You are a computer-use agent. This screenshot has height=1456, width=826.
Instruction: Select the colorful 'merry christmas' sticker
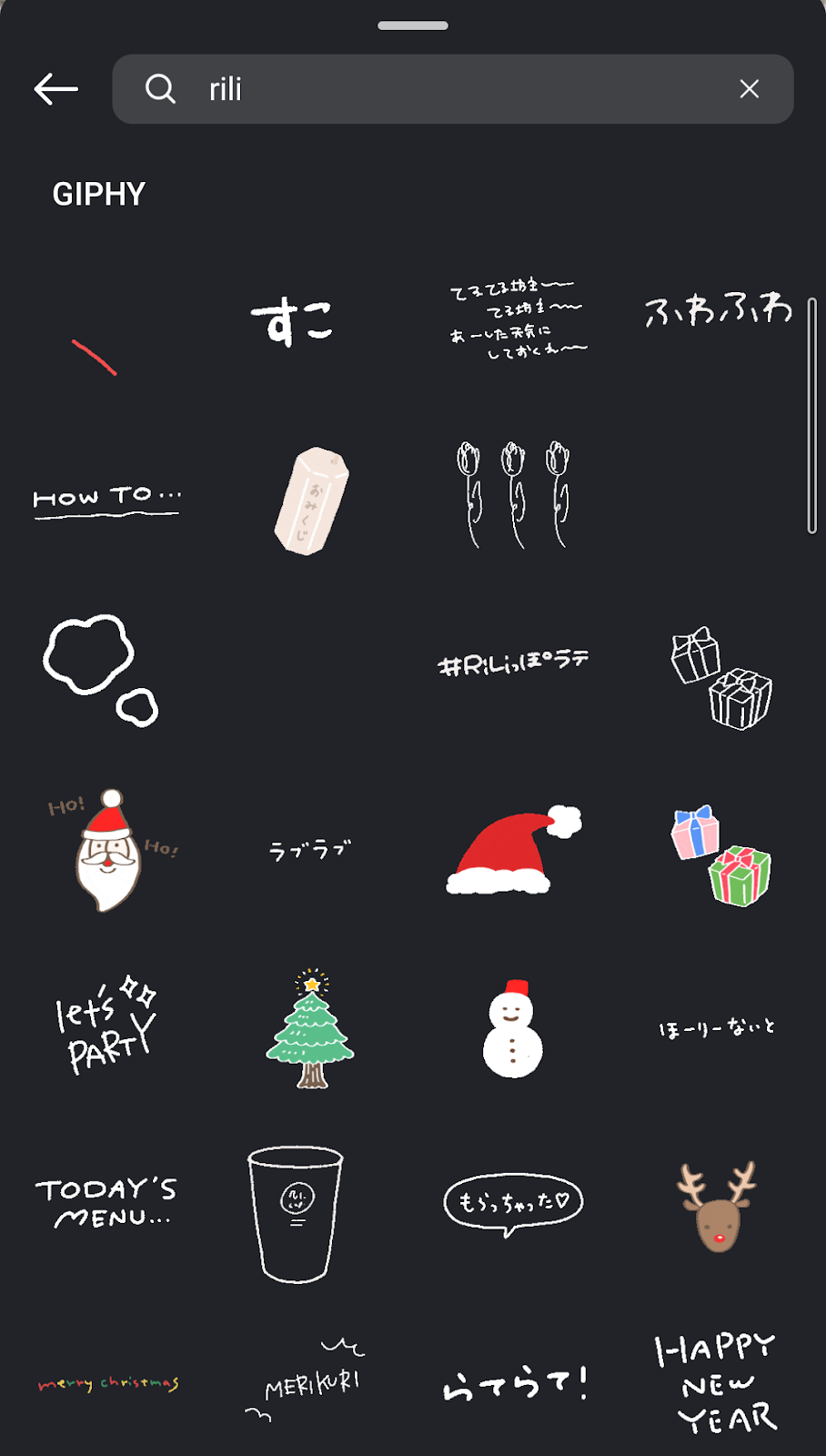[x=108, y=1384]
